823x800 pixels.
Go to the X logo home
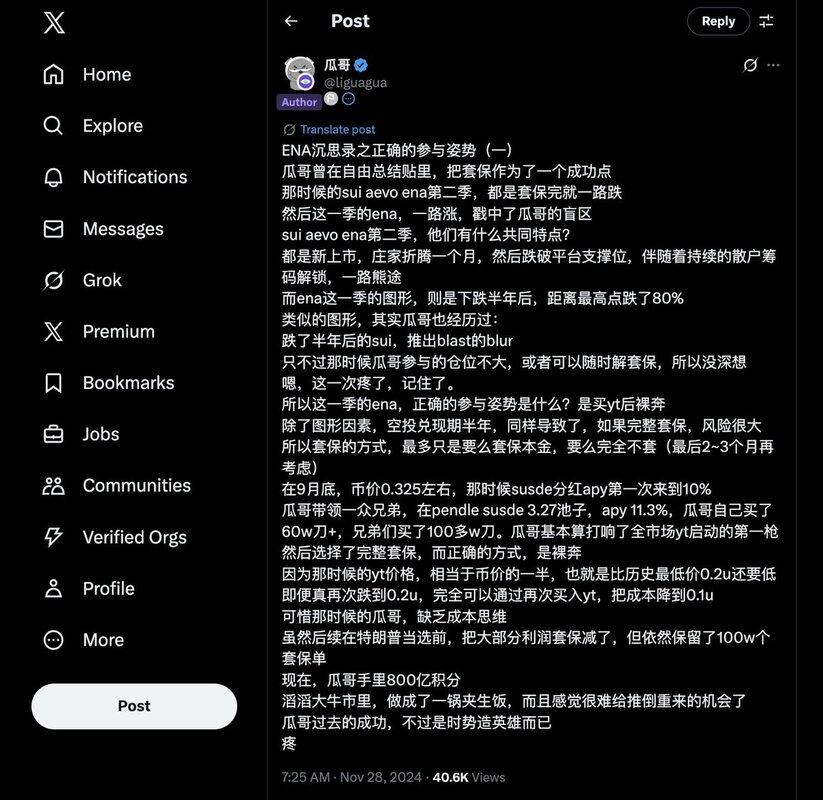(54, 23)
